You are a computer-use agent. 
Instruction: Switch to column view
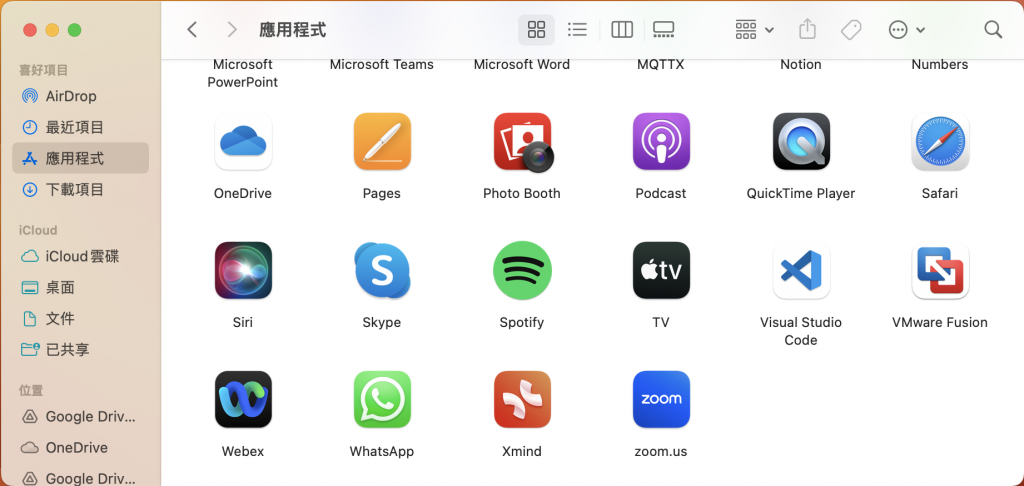(x=622, y=30)
